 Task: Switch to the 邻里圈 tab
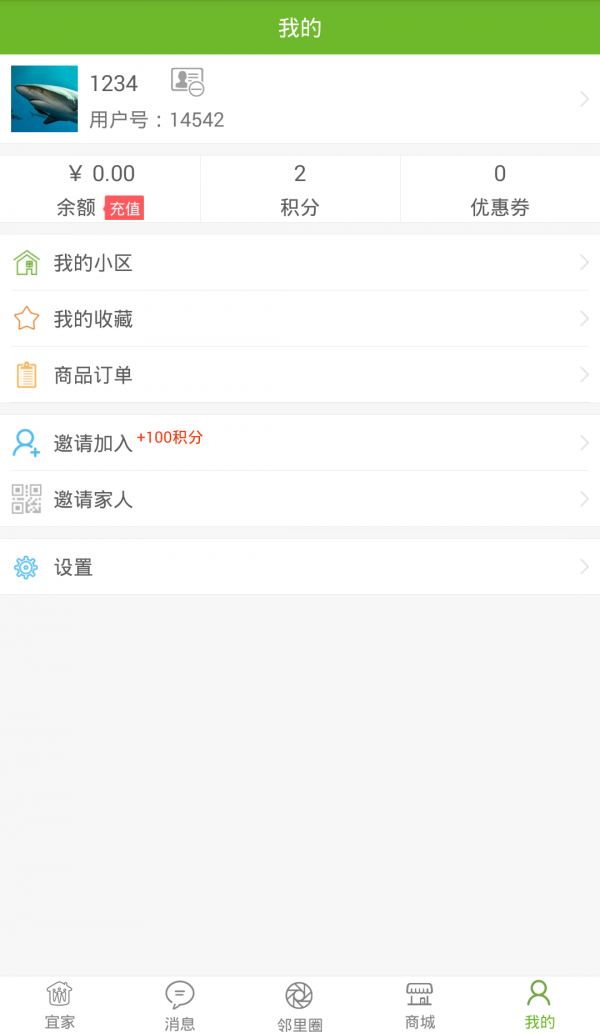point(300,1004)
